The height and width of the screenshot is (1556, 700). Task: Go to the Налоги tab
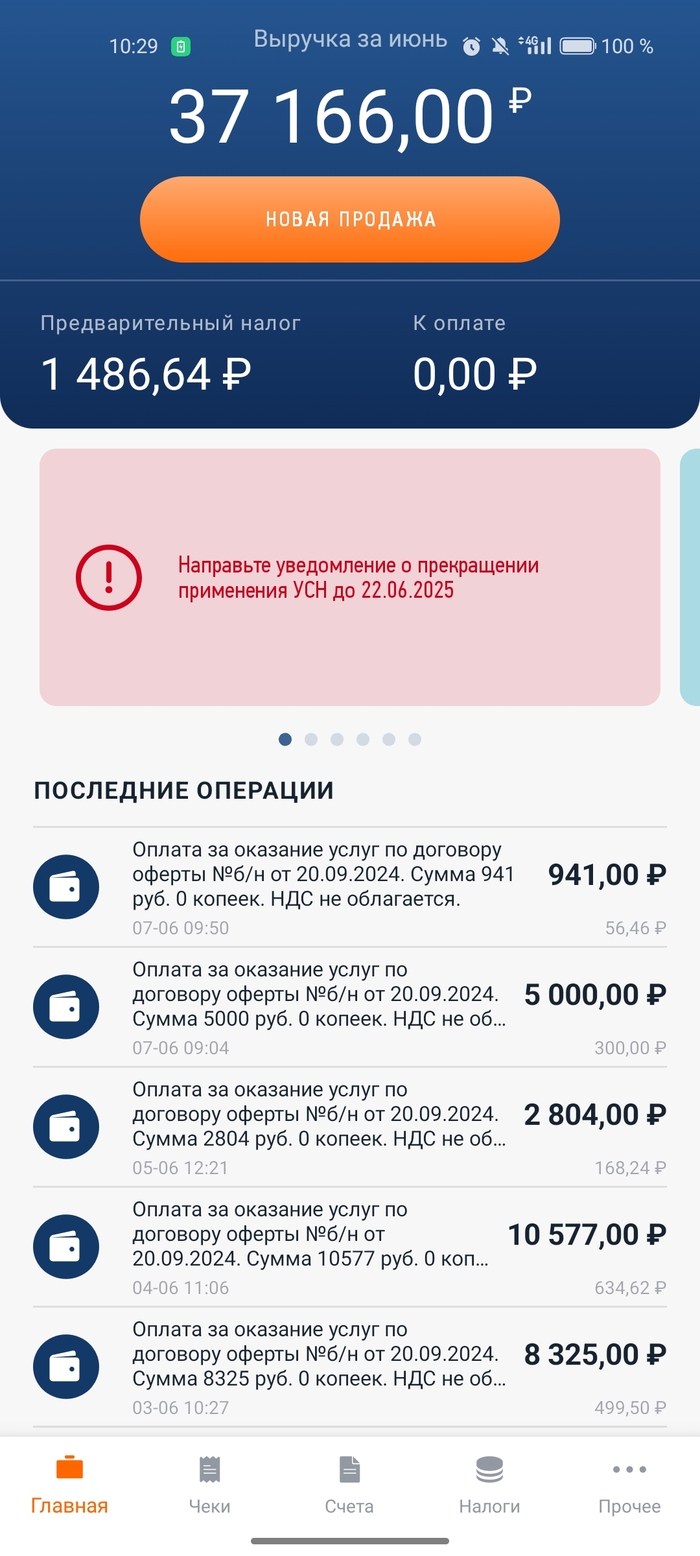click(x=489, y=1485)
